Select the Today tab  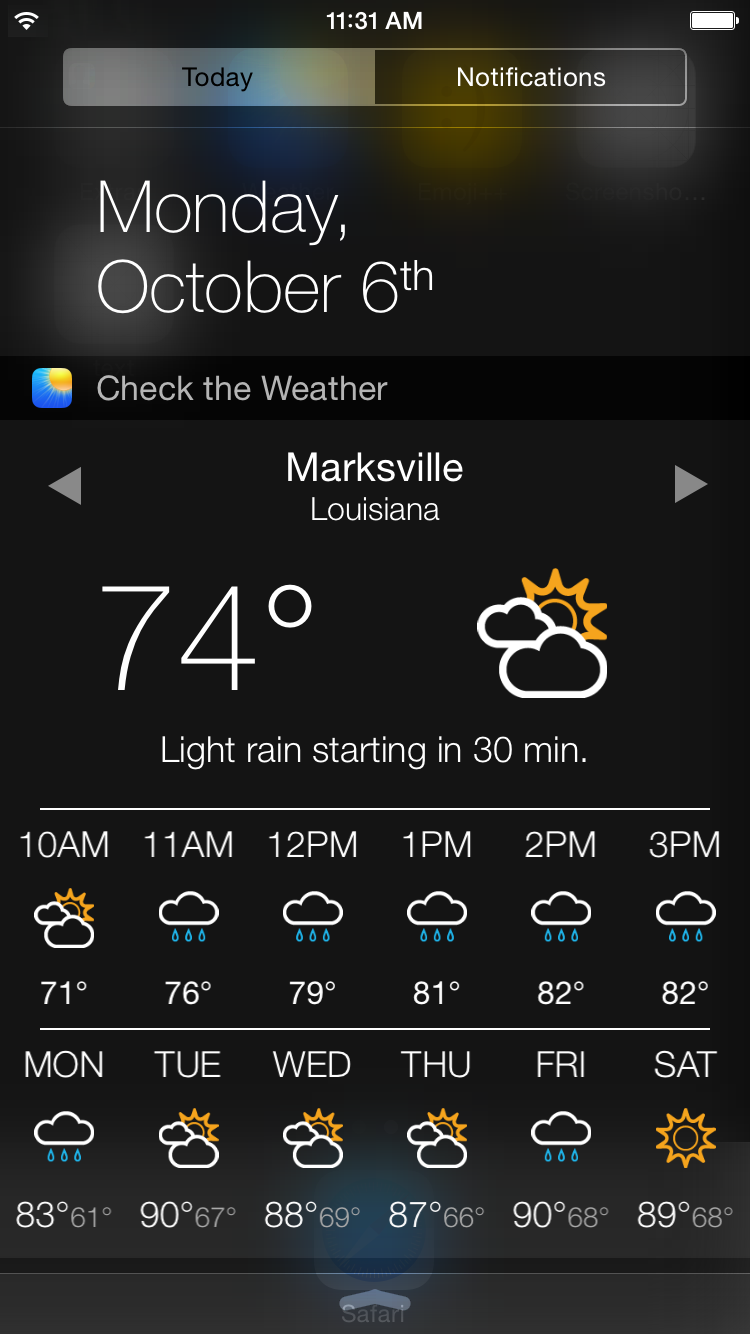tap(219, 77)
